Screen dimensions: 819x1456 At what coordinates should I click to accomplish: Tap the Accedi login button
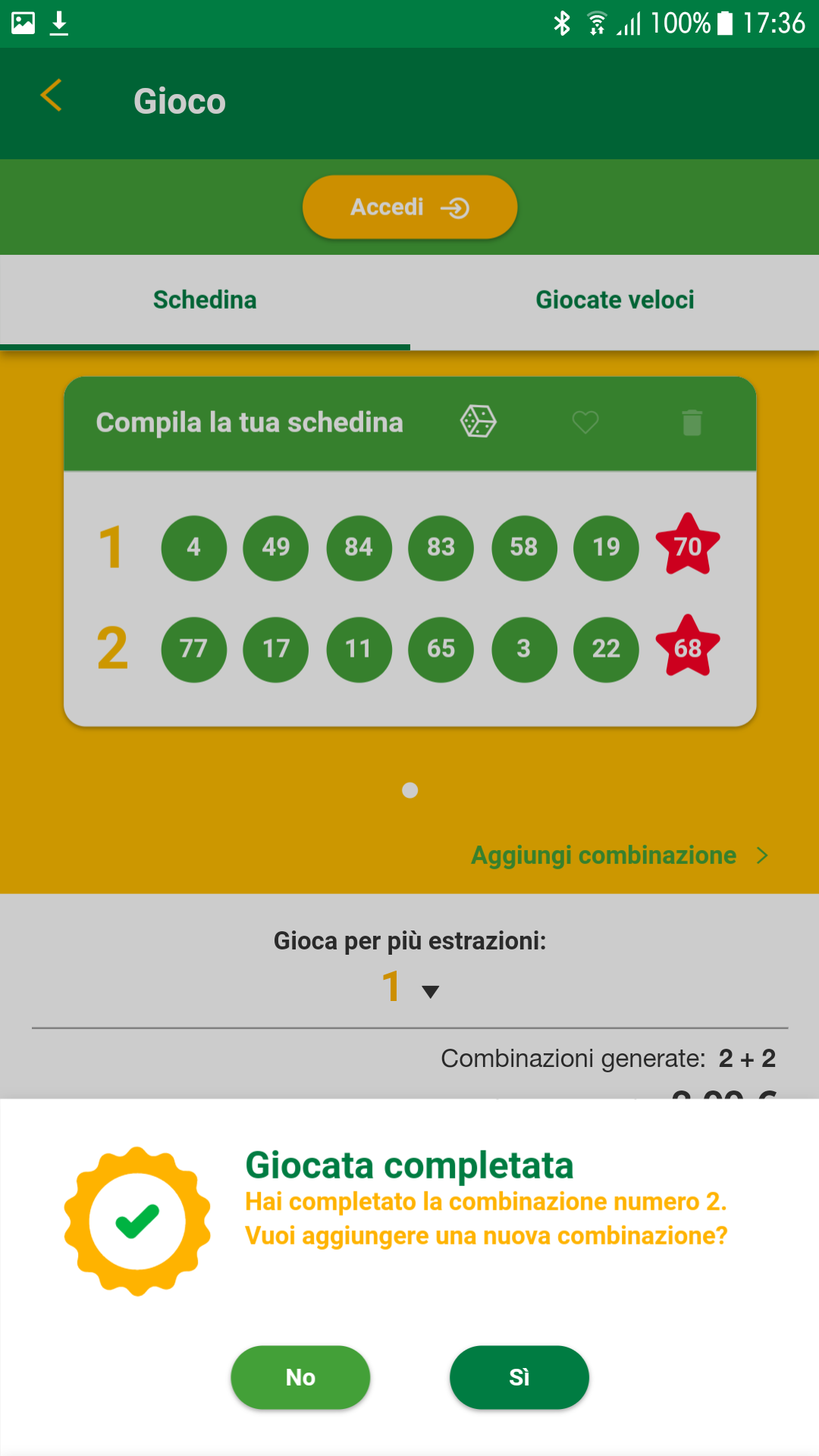coord(409,207)
